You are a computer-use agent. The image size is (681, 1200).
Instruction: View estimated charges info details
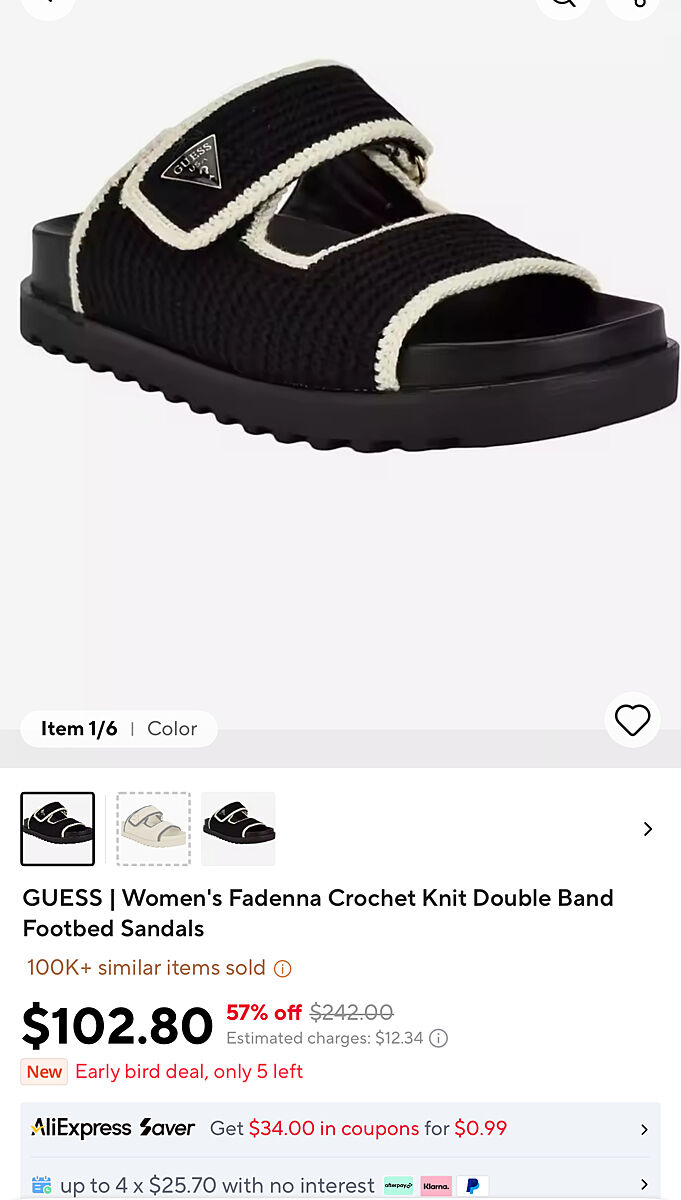438,1038
